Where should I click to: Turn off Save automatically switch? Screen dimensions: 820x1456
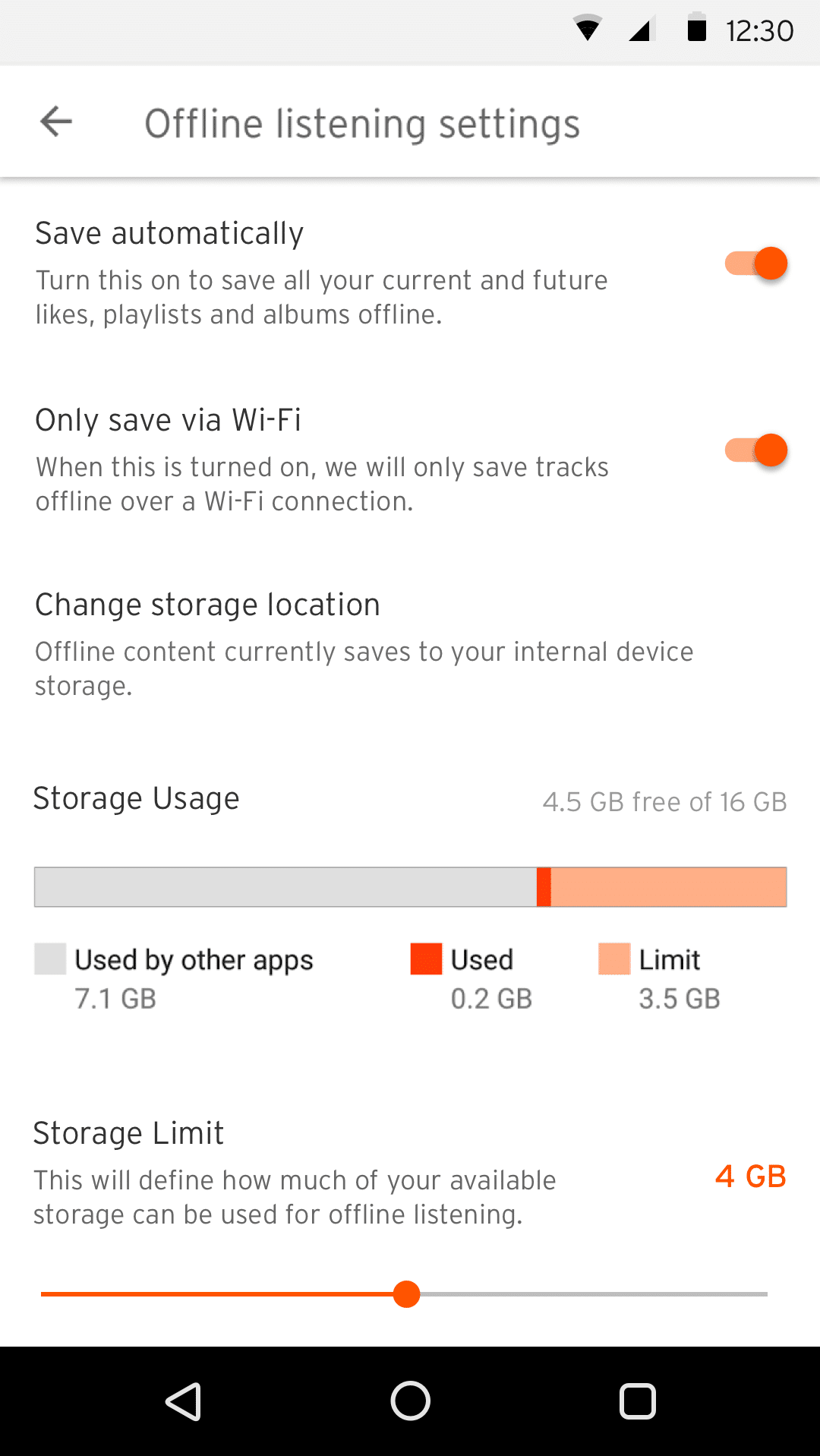pyautogui.click(x=756, y=264)
